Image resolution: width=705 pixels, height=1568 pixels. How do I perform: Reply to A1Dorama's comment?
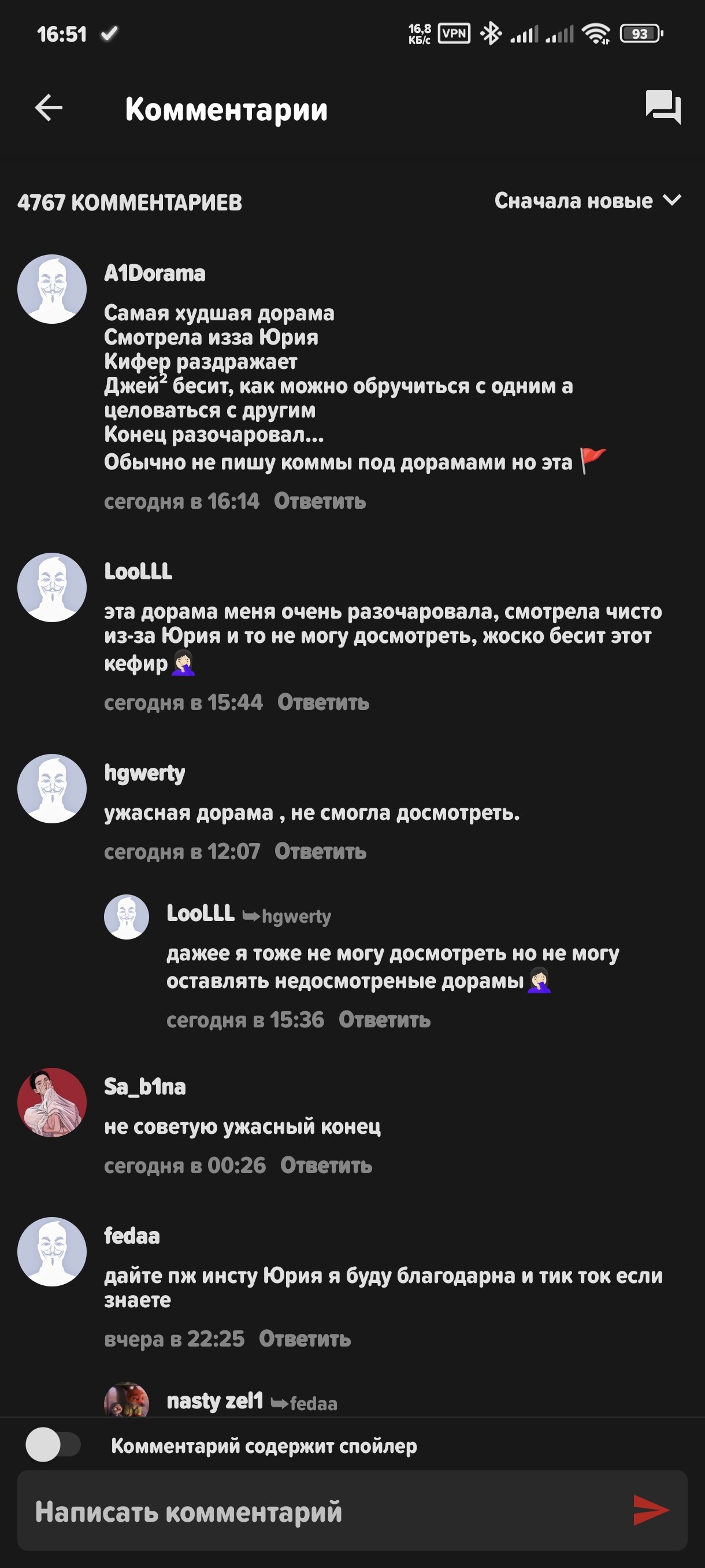pos(320,501)
